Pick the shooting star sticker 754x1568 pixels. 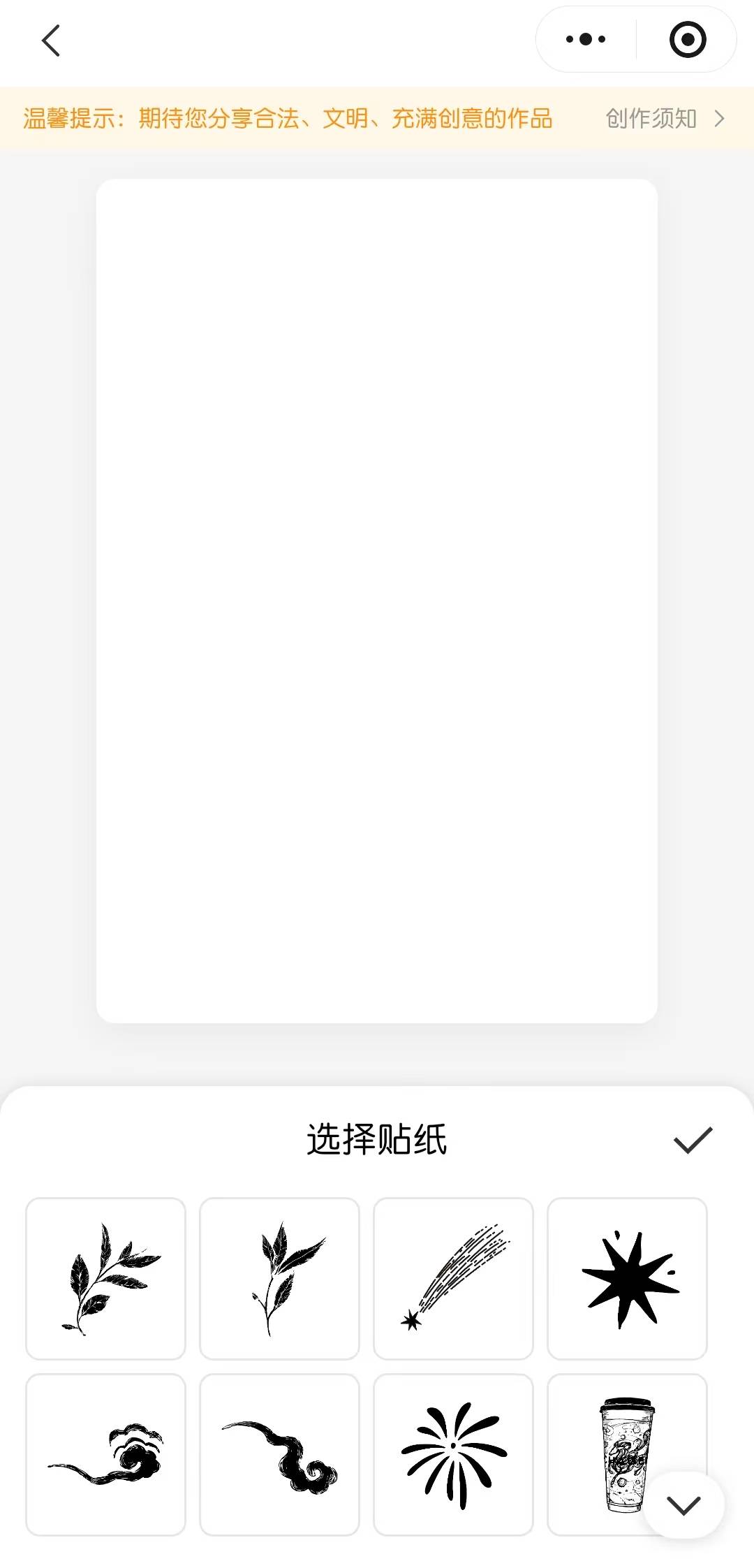click(453, 1278)
